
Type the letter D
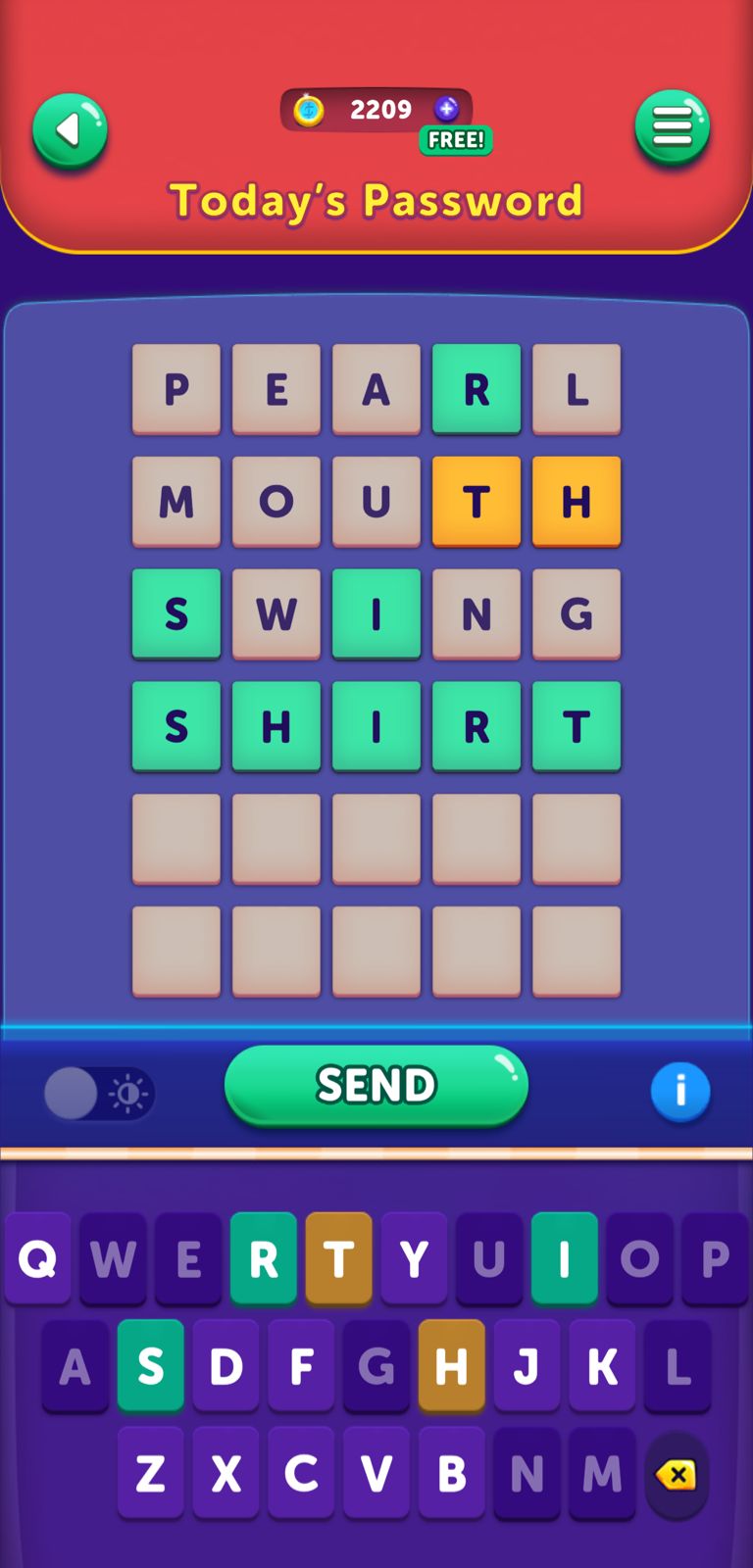[x=226, y=1365]
